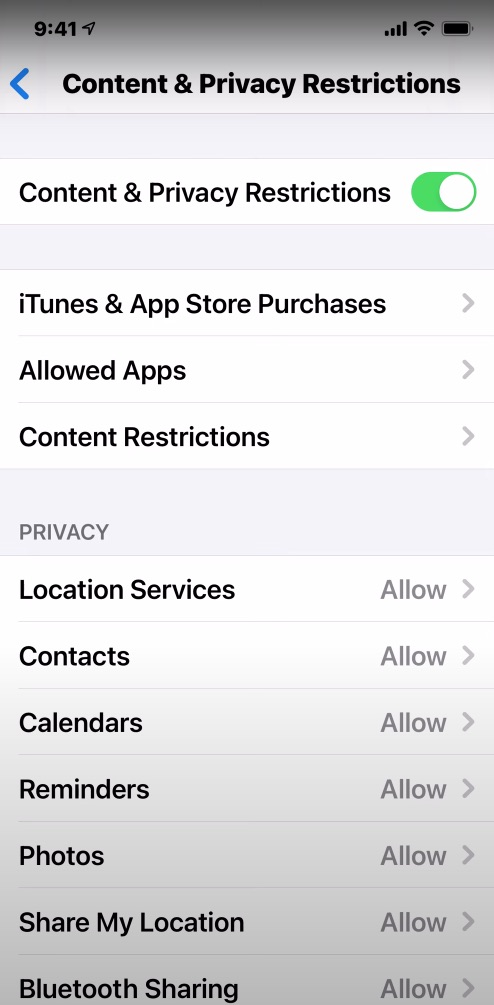494x1005 pixels.
Task: Open iTunes & App Store Purchases
Action: click(x=247, y=303)
